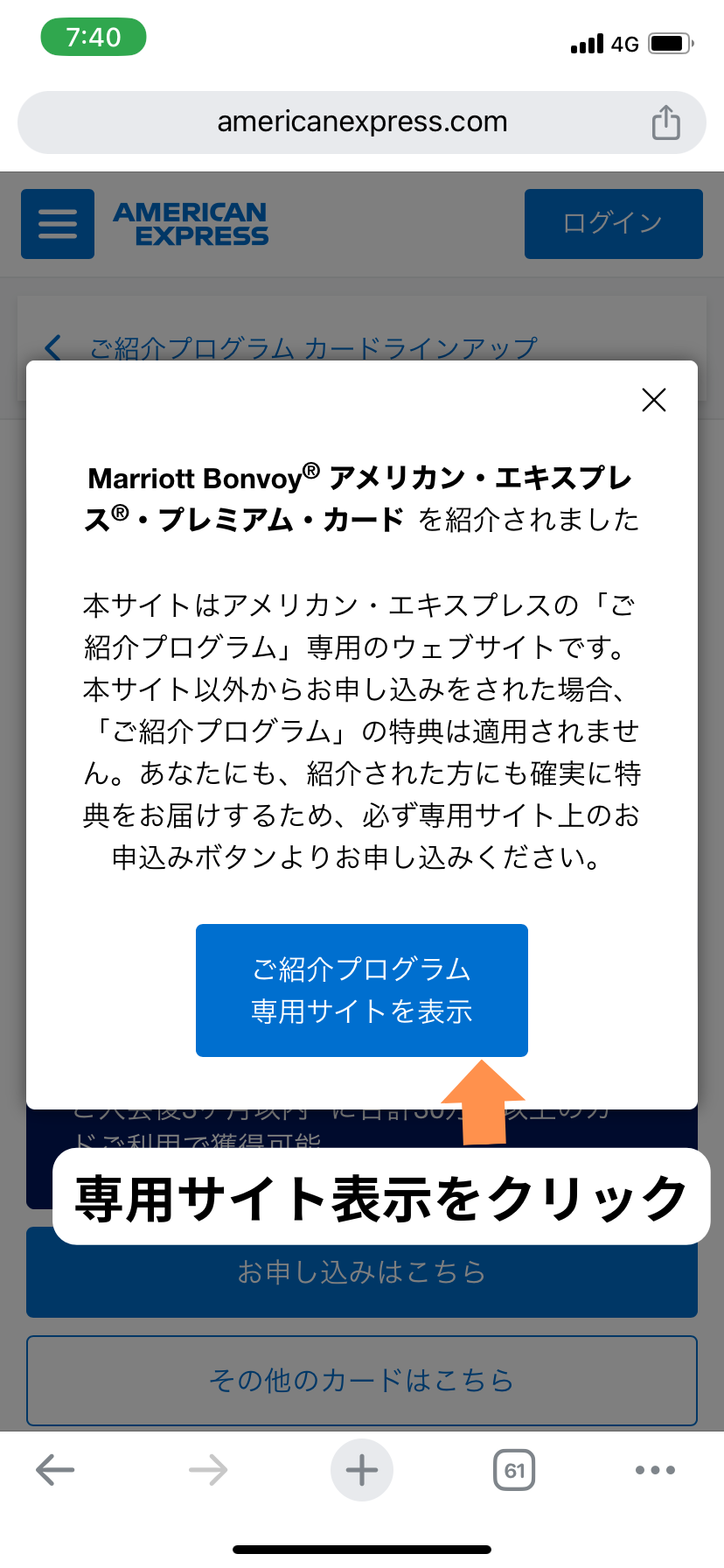The width and height of the screenshot is (724, 1568).
Task: Open the hamburger menu
Action: coord(58,224)
